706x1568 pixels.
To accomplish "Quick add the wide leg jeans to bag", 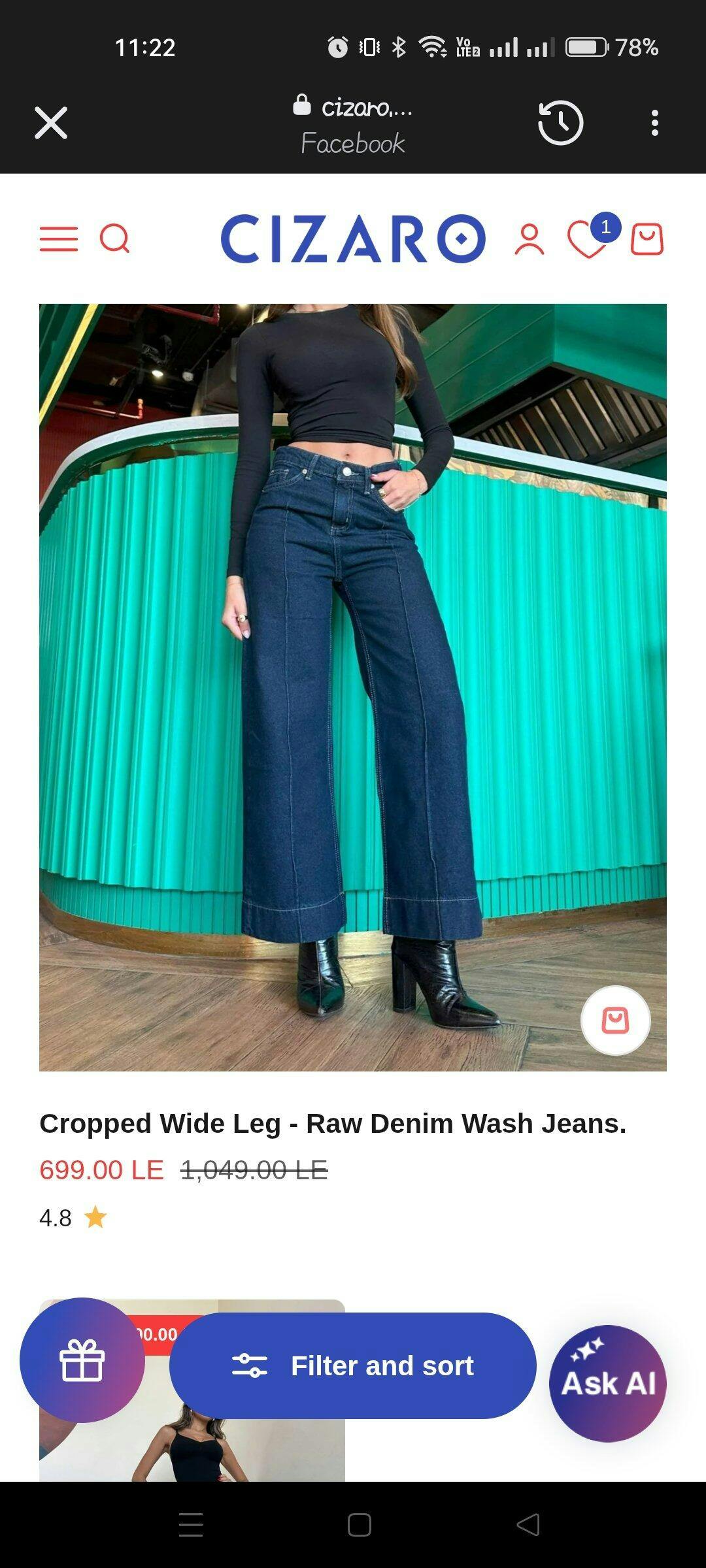I will coord(615,1020).
